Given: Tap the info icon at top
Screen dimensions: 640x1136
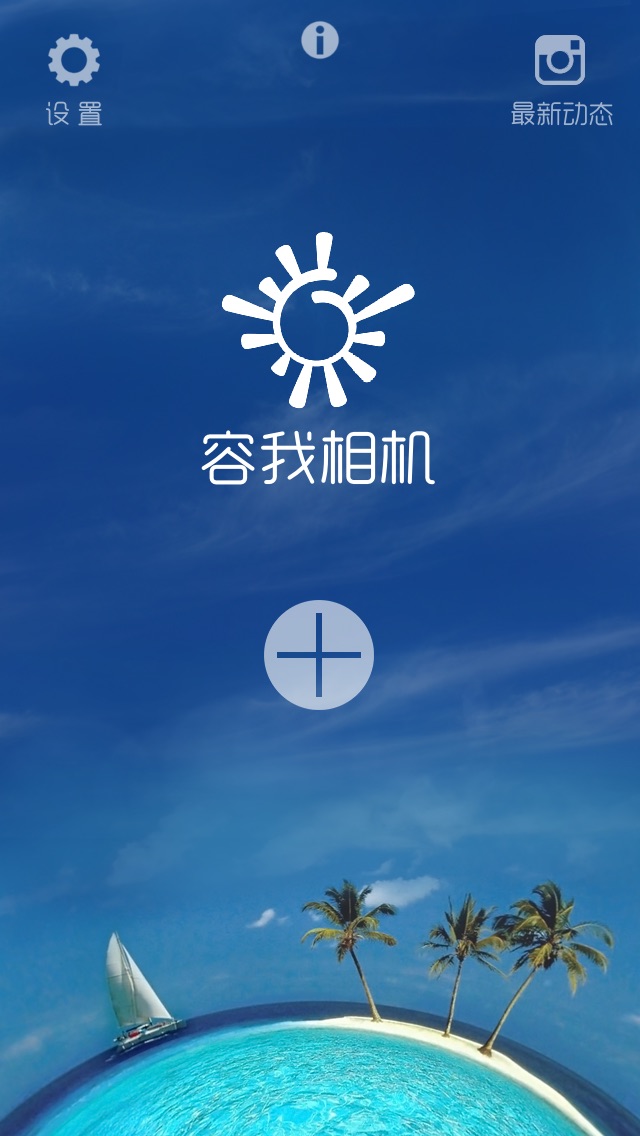Looking at the screenshot, I should [x=320, y=40].
